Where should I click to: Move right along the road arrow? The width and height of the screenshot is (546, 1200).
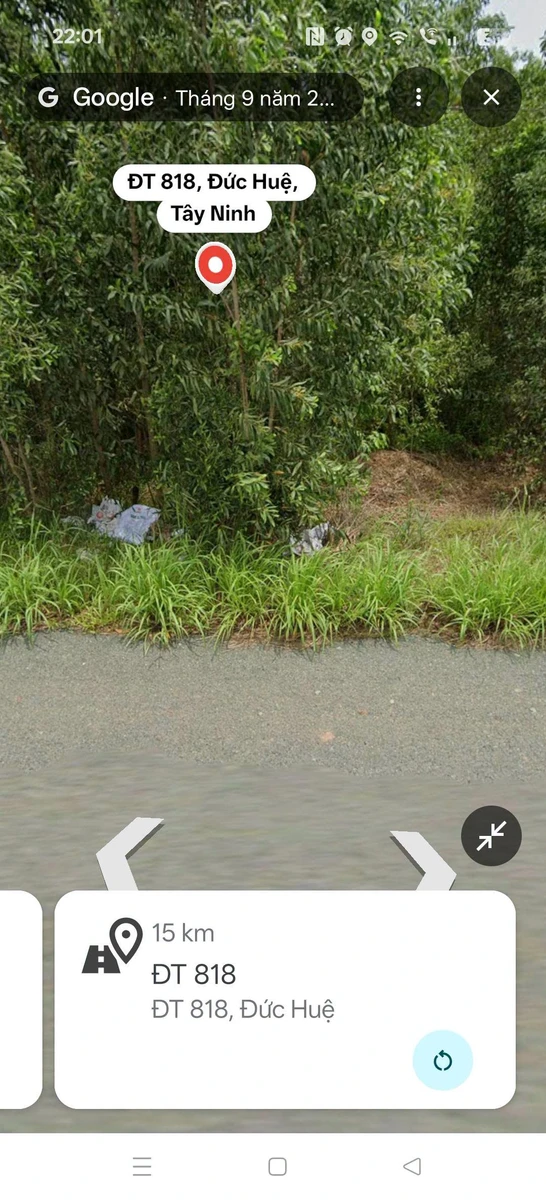(x=424, y=859)
